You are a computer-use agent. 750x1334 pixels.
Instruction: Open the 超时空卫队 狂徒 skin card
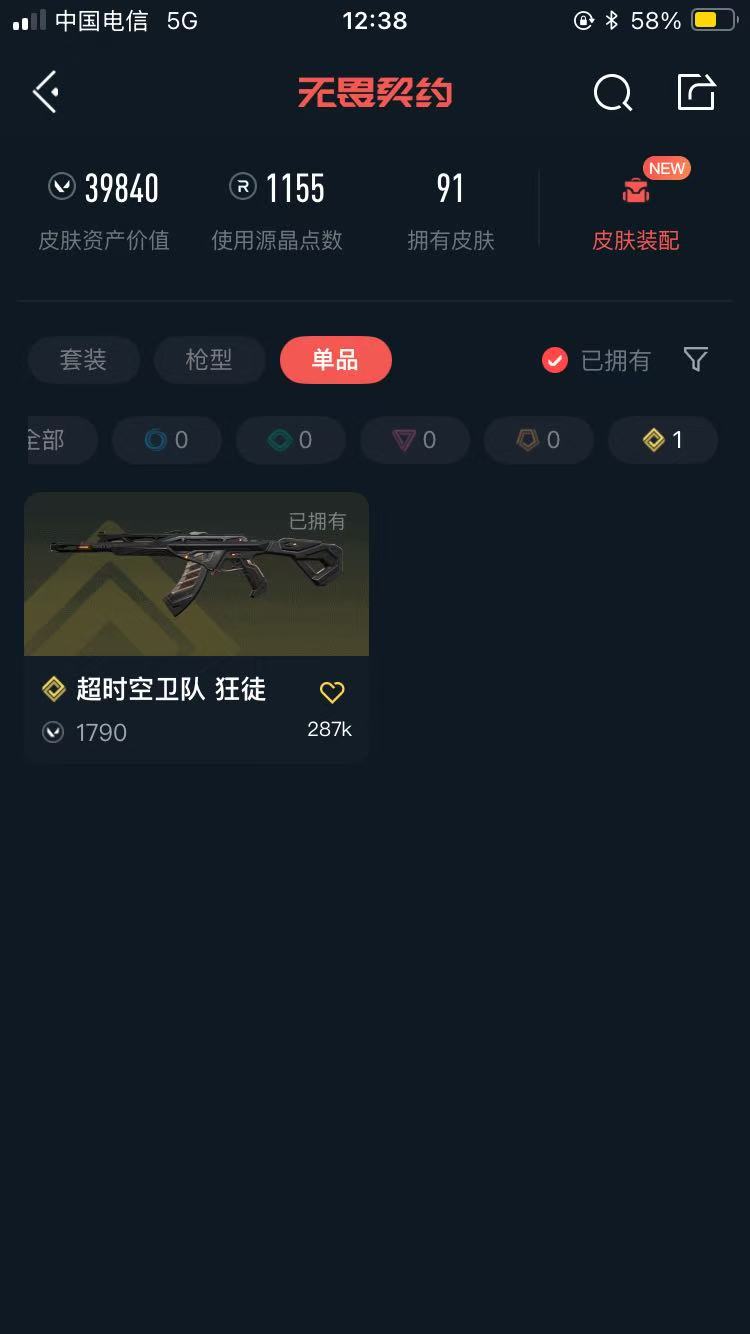[196, 600]
